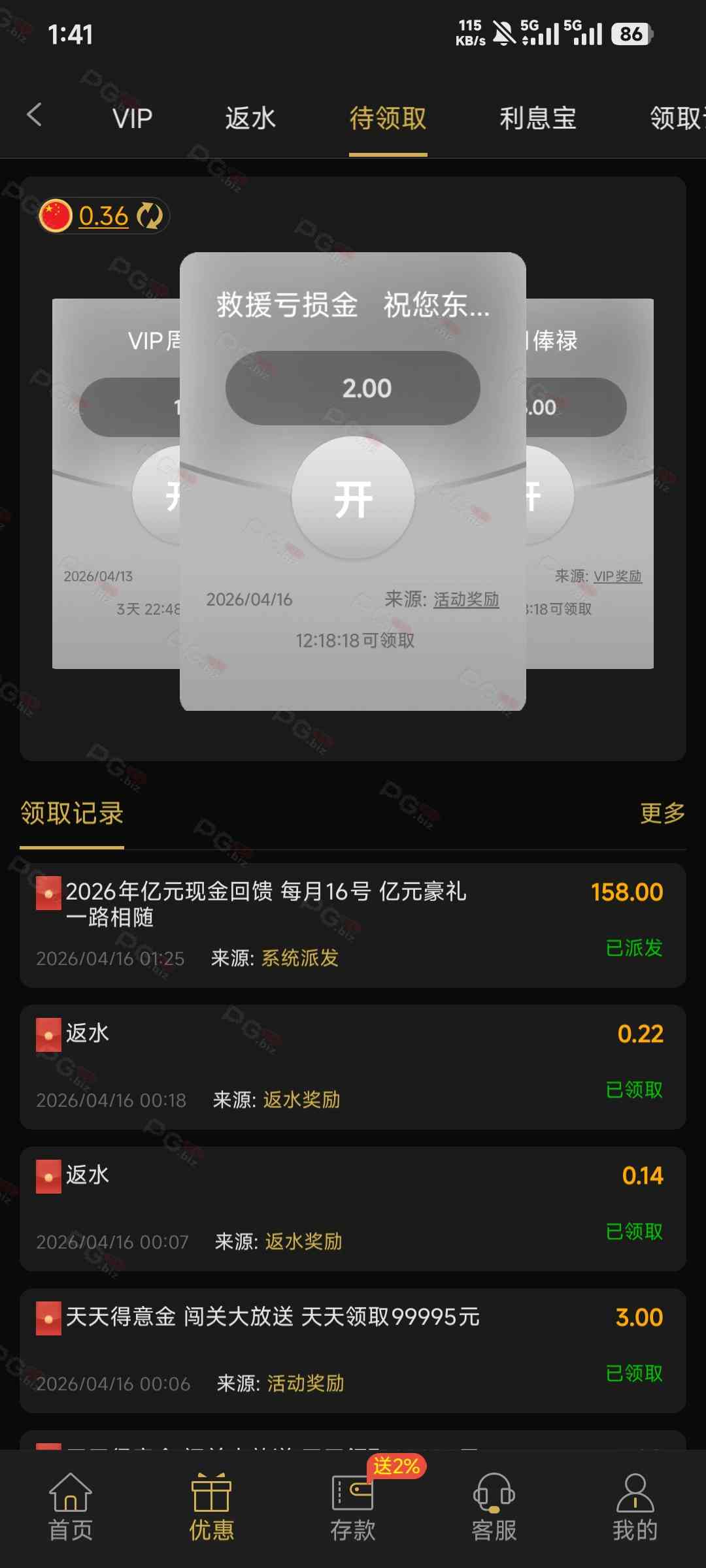Viewport: 706px width, 1568px height.
Task: Open the VIP奖励 source link
Action: click(x=617, y=576)
